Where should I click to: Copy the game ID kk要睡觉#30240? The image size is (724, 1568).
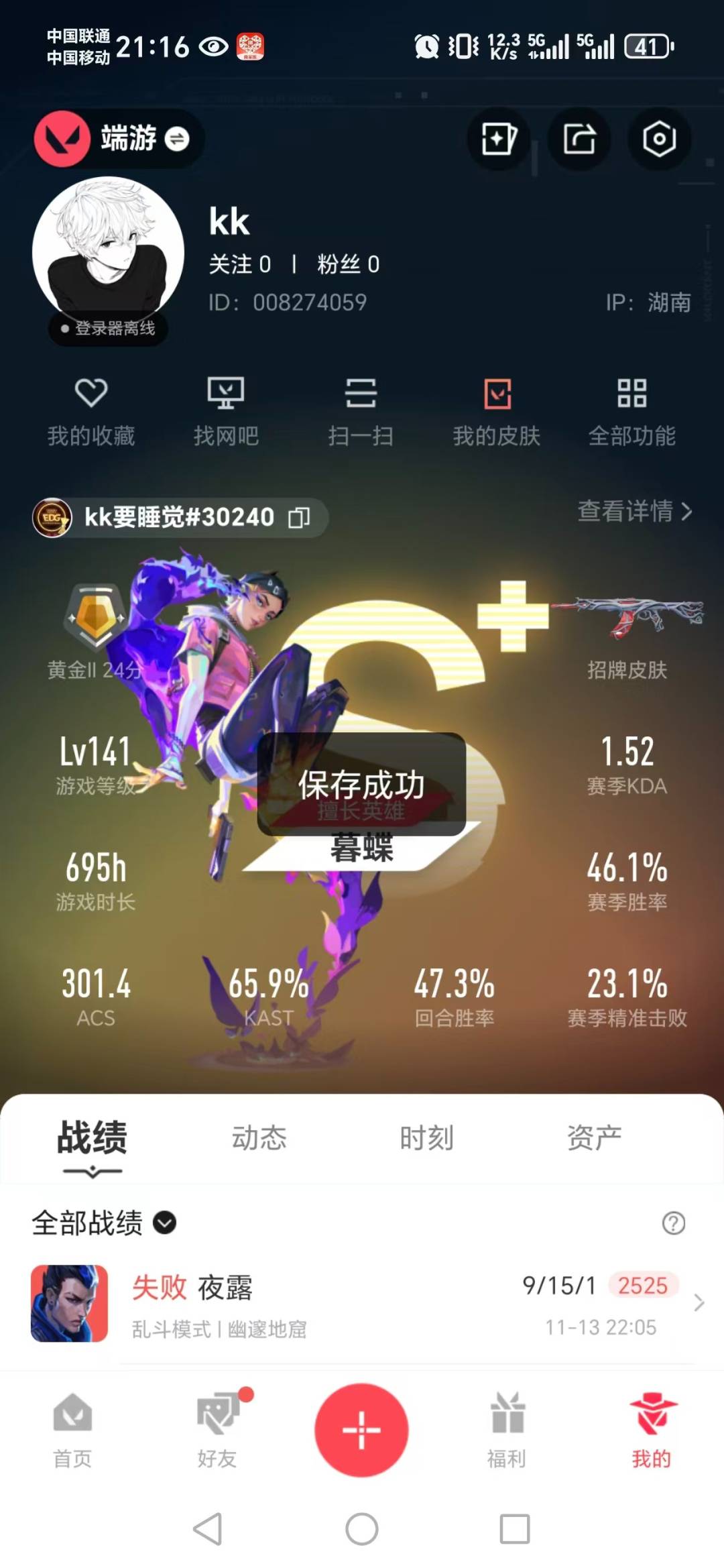[300, 517]
